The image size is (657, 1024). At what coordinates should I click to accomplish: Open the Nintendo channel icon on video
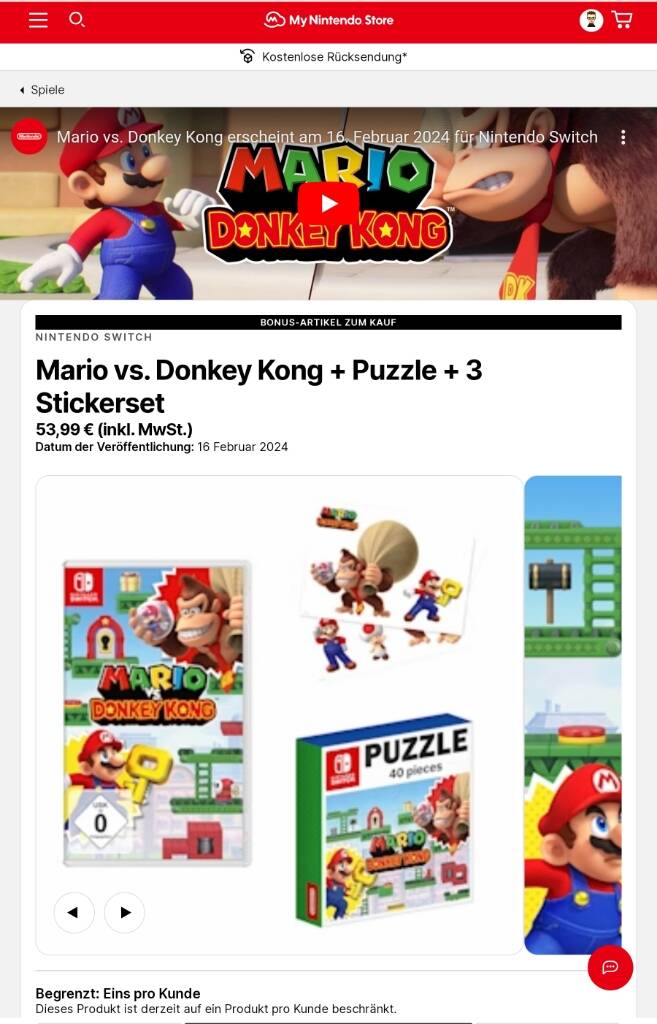[x=30, y=137]
